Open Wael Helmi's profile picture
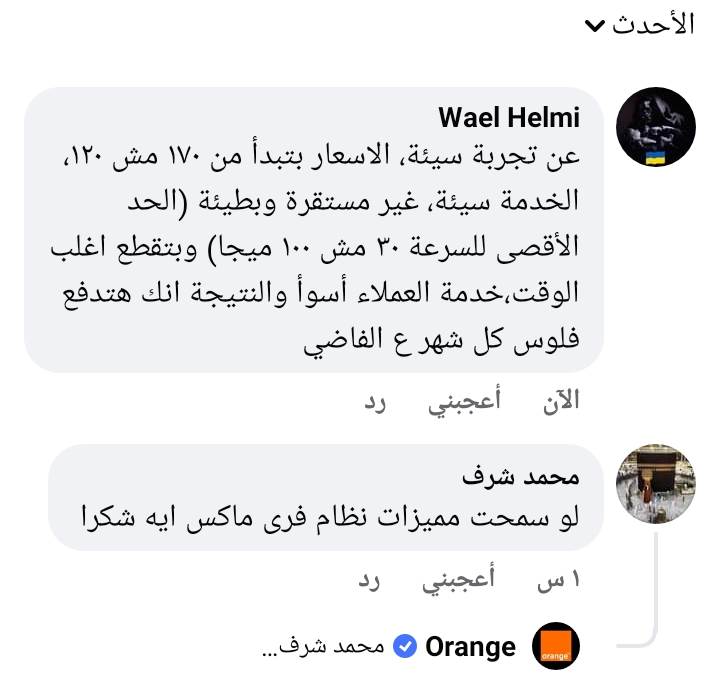This screenshot has width=720, height=689. (655, 127)
